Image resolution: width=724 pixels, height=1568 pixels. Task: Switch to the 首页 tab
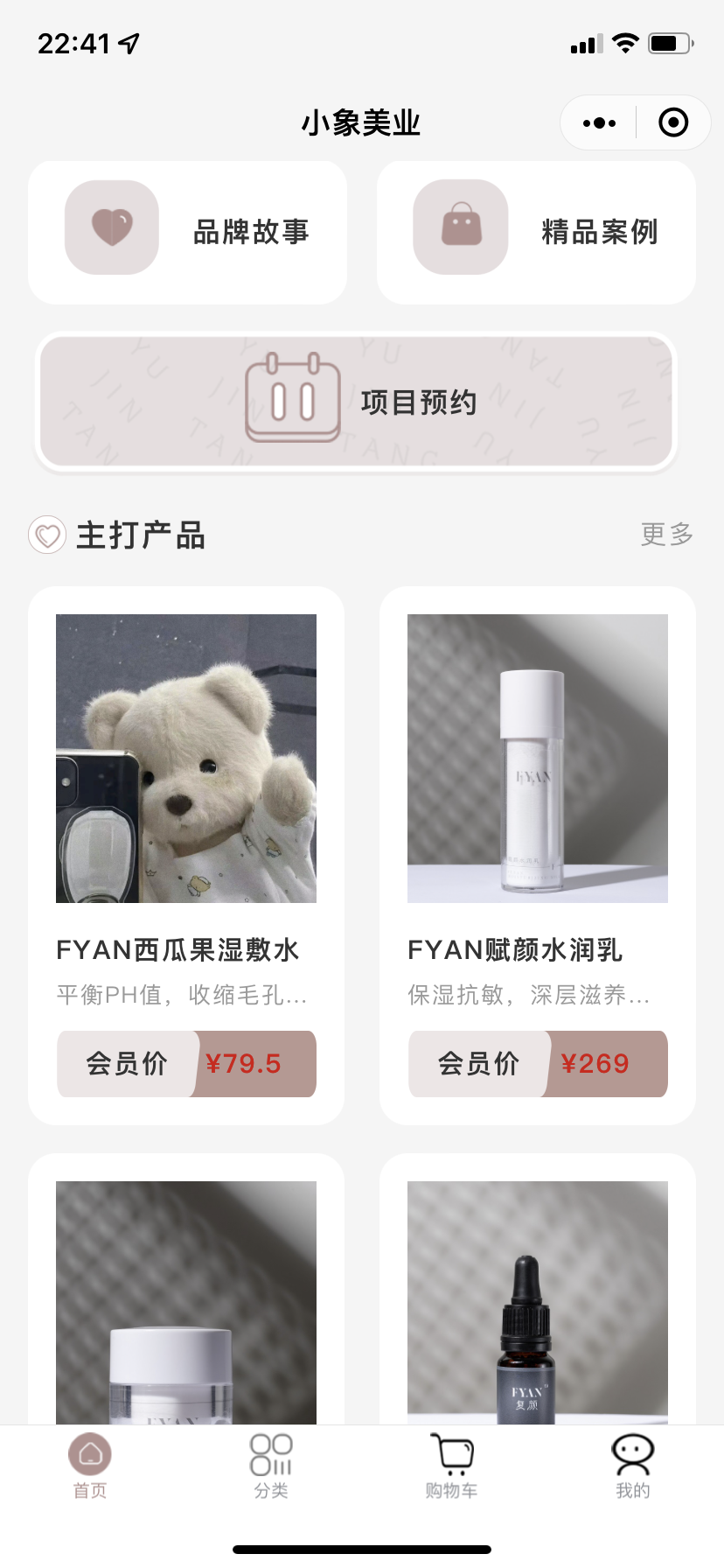click(x=90, y=1466)
